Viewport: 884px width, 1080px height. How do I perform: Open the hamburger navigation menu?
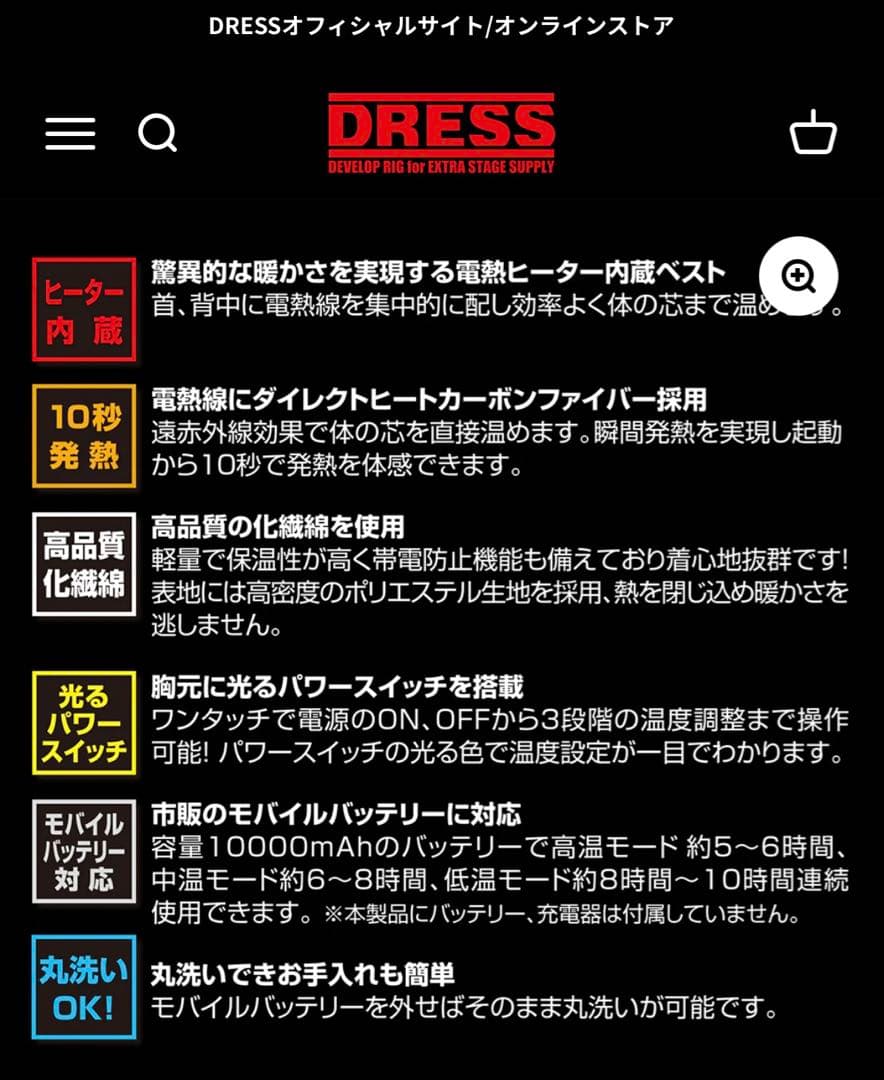[x=69, y=133]
